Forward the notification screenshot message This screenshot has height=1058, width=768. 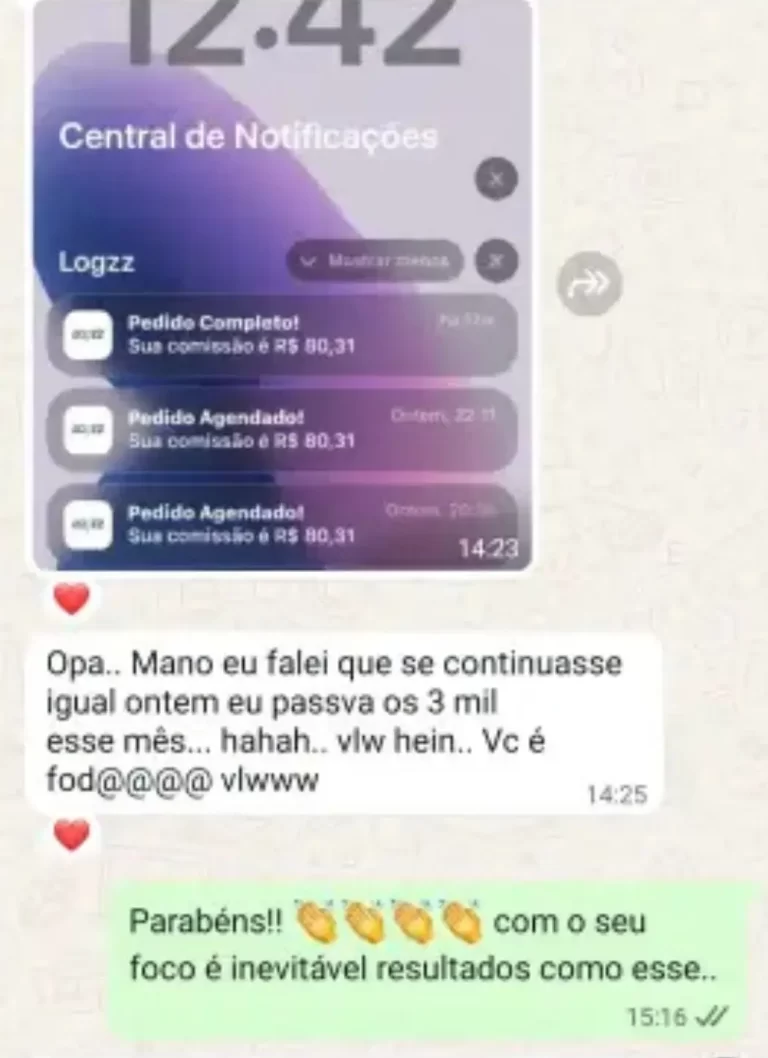[x=590, y=285]
